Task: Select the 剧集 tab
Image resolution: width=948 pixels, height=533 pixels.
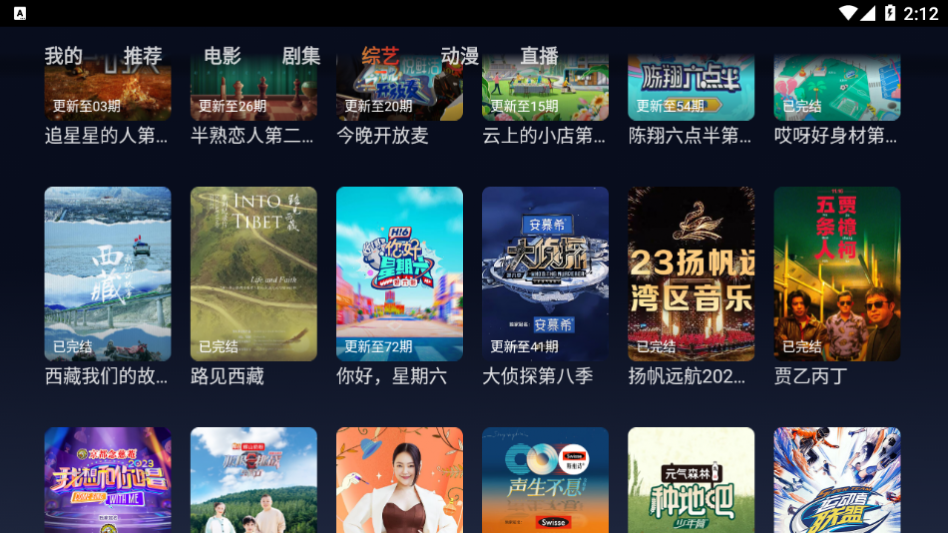Action: click(301, 56)
